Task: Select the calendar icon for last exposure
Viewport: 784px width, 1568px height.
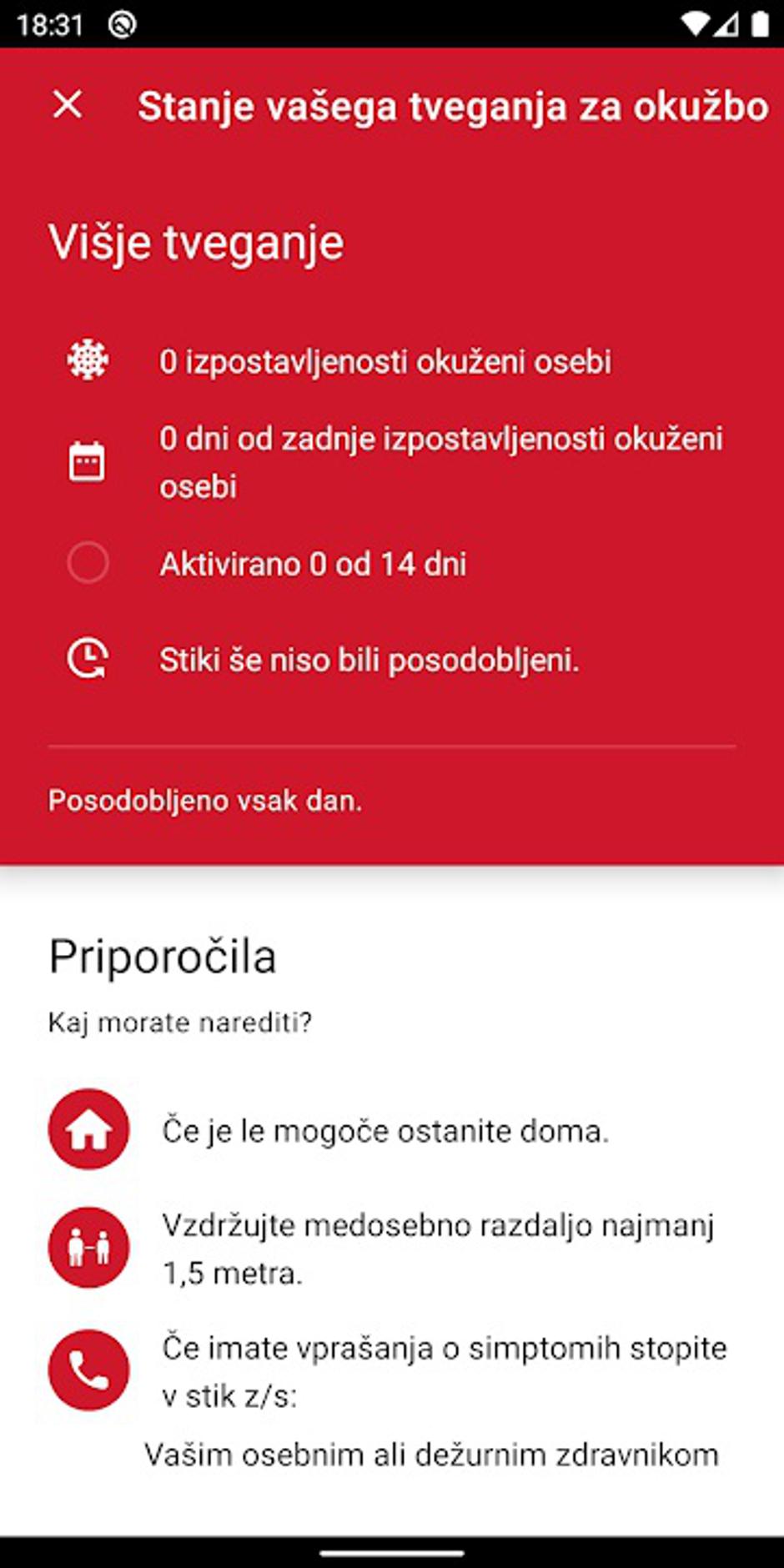Action: [x=88, y=459]
